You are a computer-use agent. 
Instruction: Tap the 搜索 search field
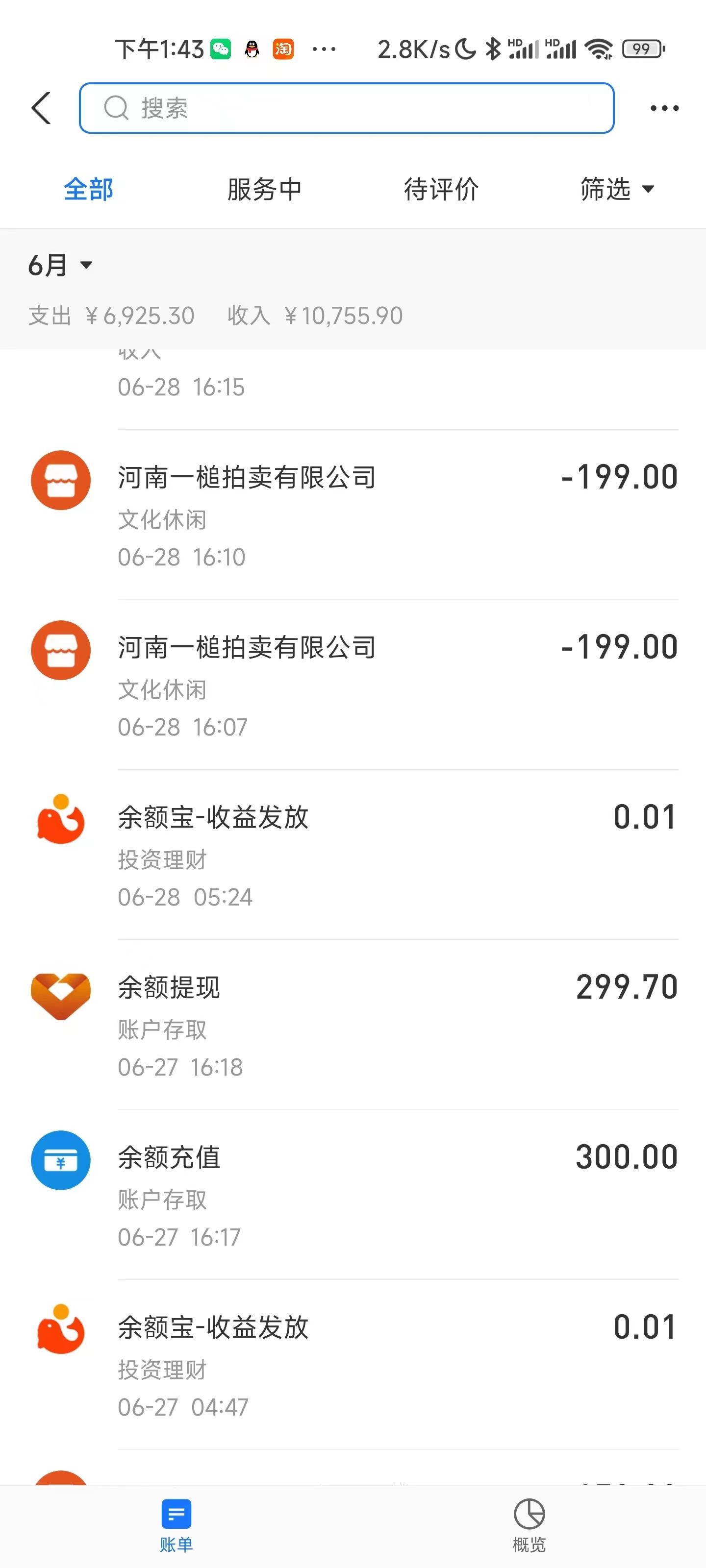(x=346, y=108)
